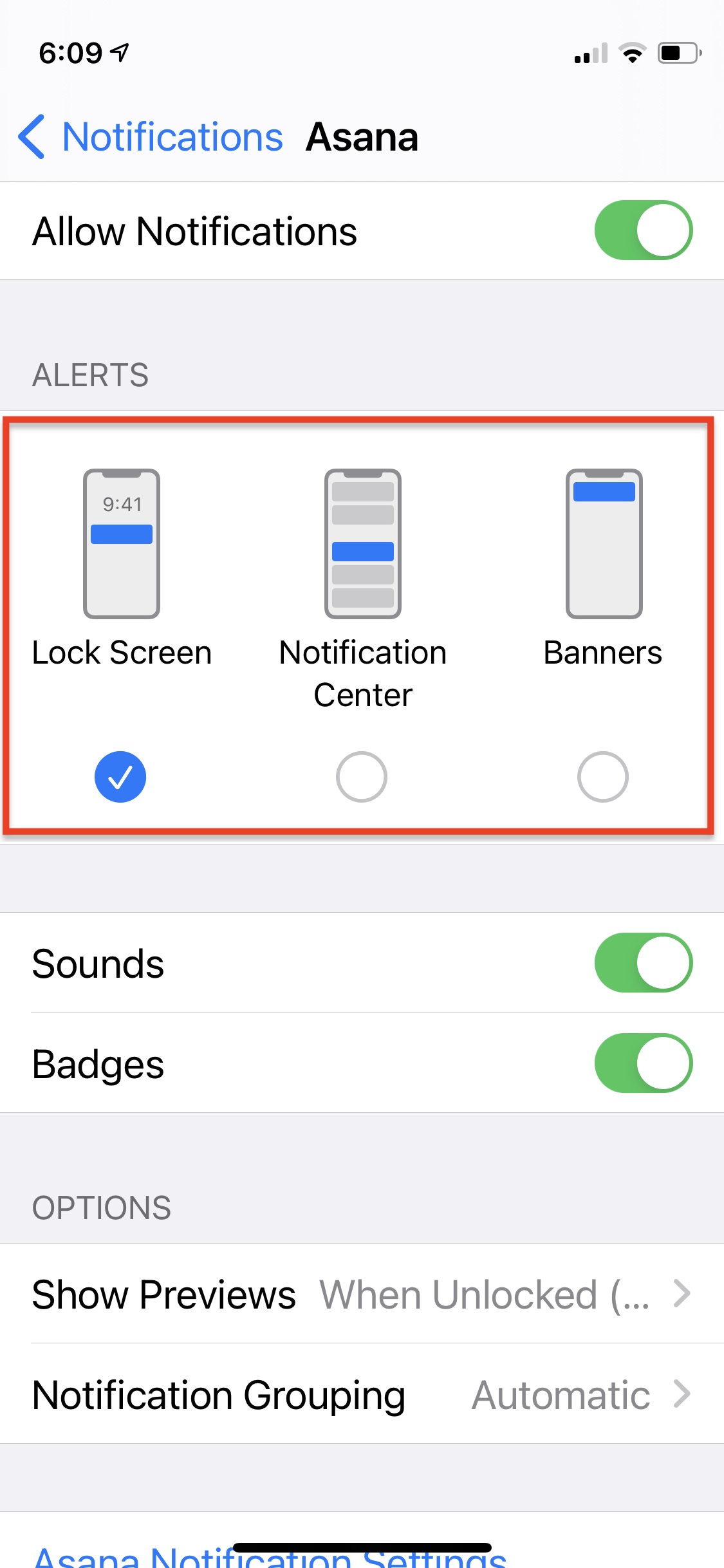Uncheck the Lock Screen alert option
Viewport: 724px width, 1568px height.
point(120,777)
